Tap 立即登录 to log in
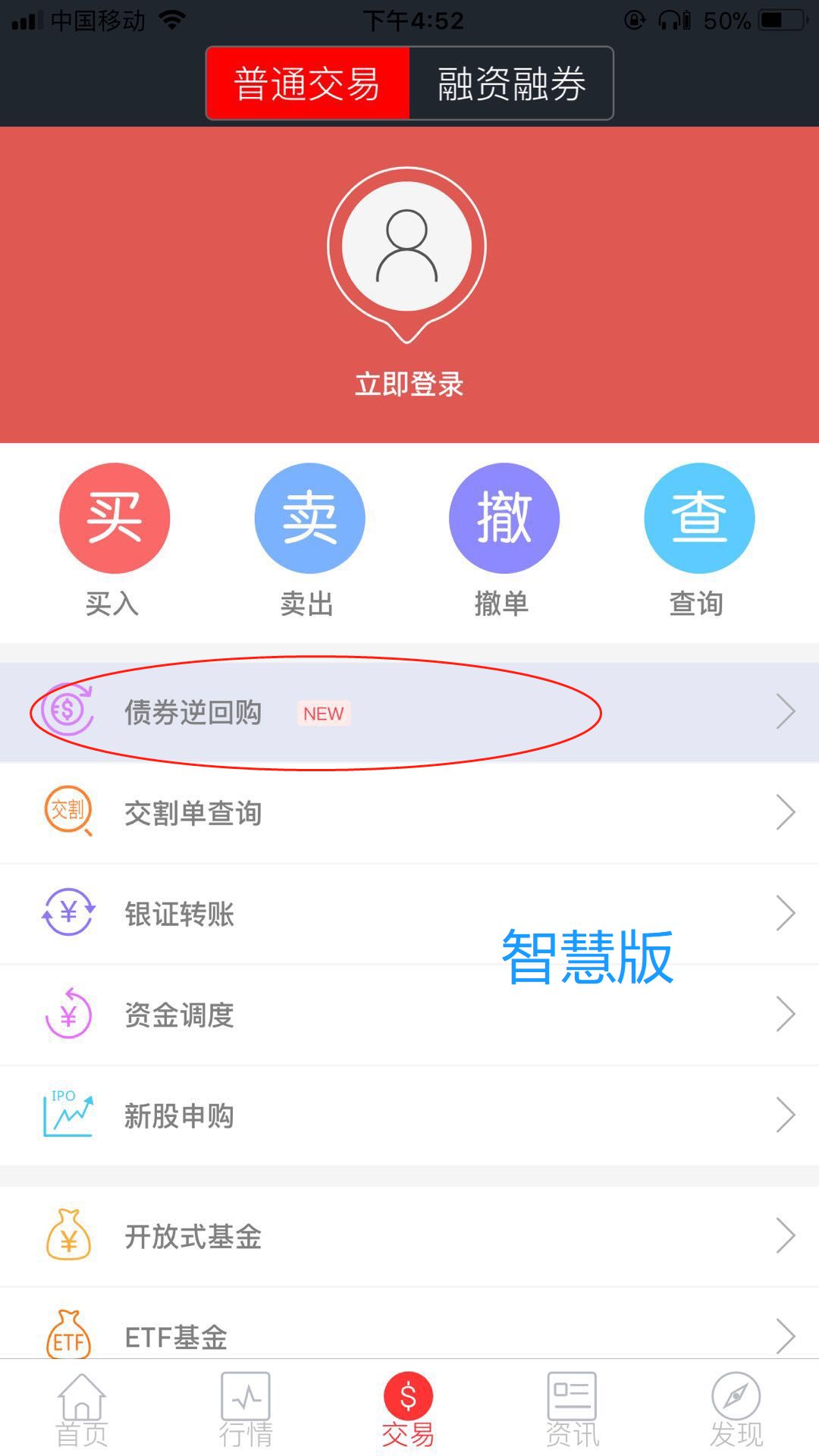 click(x=408, y=384)
